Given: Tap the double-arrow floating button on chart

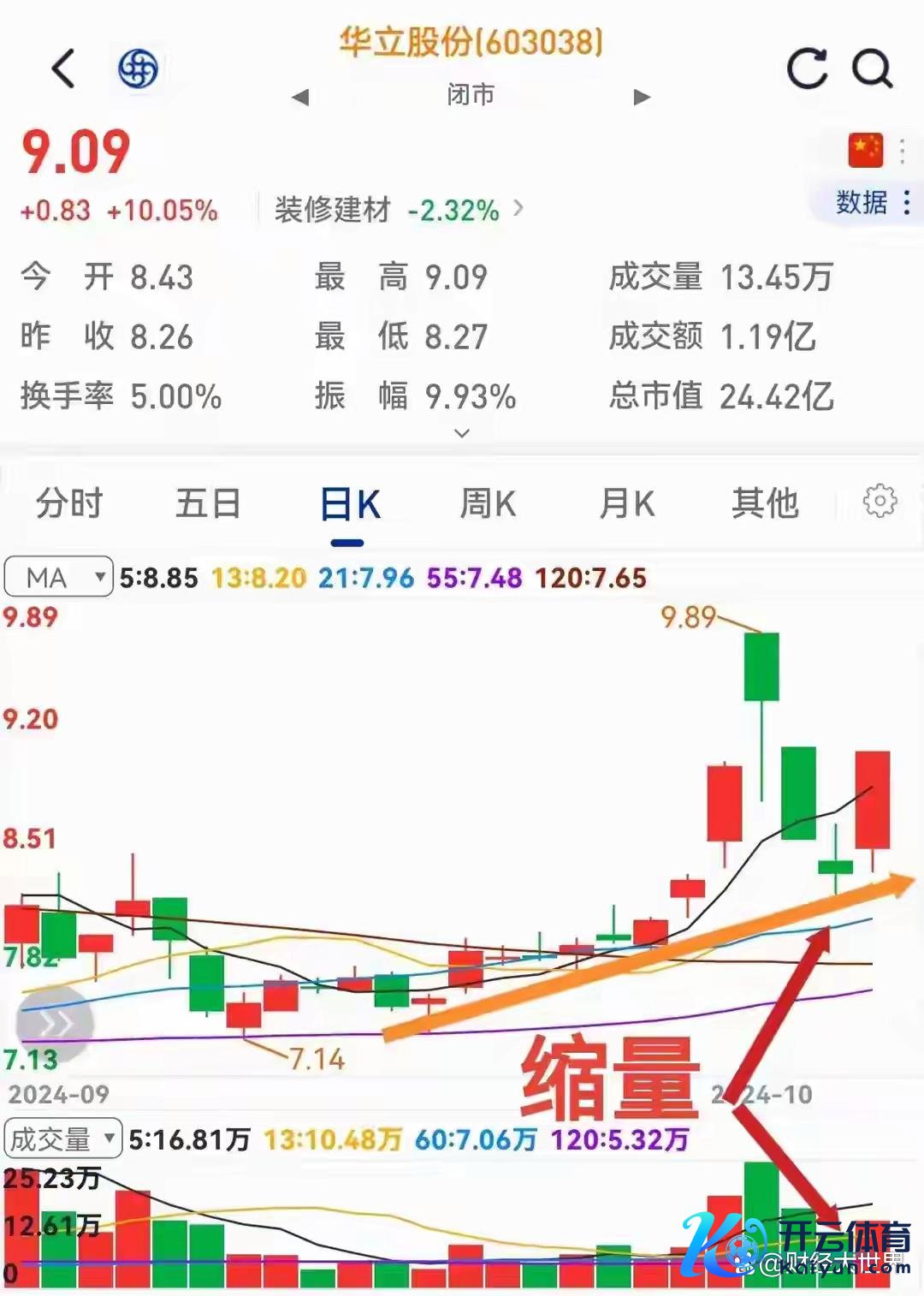Looking at the screenshot, I should click(55, 1024).
